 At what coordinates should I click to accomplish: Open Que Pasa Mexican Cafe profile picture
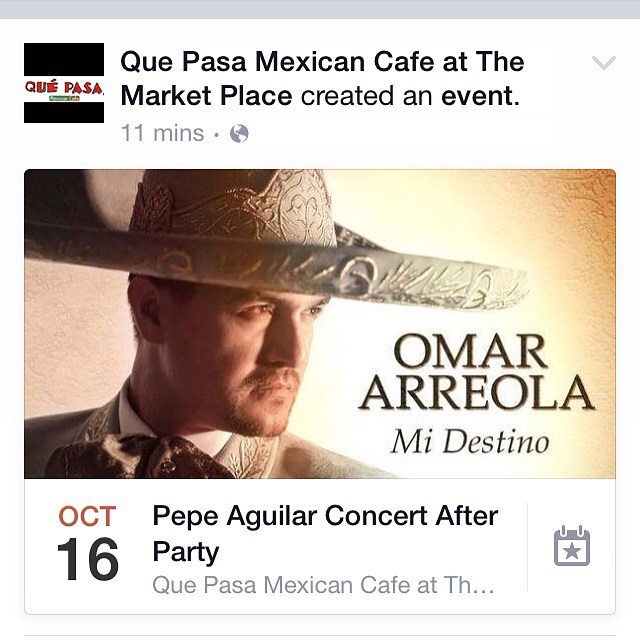64,83
